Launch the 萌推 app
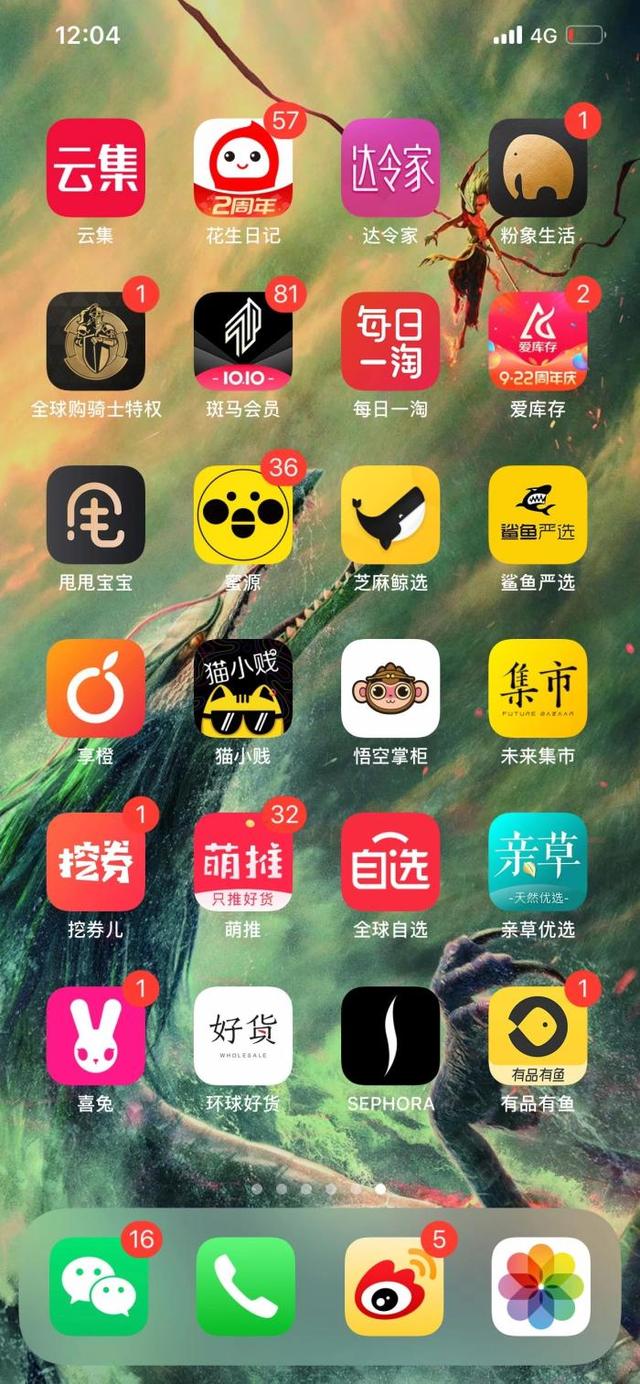 243,862
